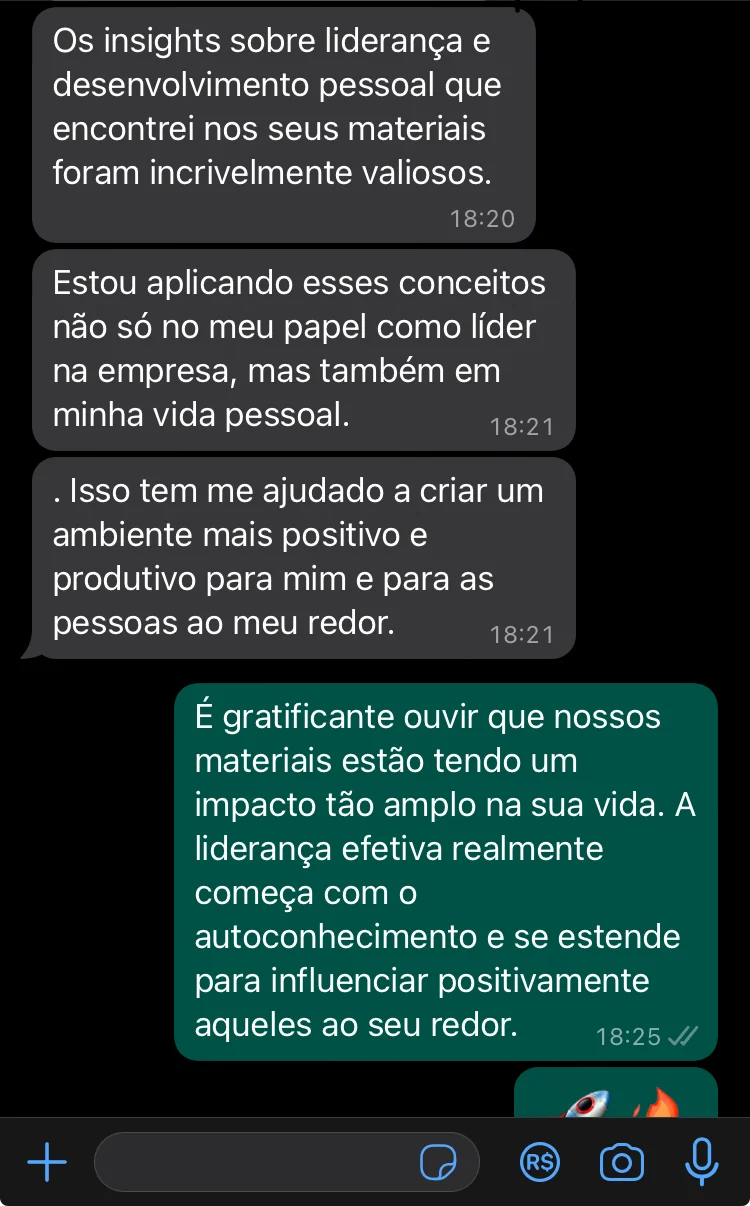Open the R$ payment option

pos(541,1162)
